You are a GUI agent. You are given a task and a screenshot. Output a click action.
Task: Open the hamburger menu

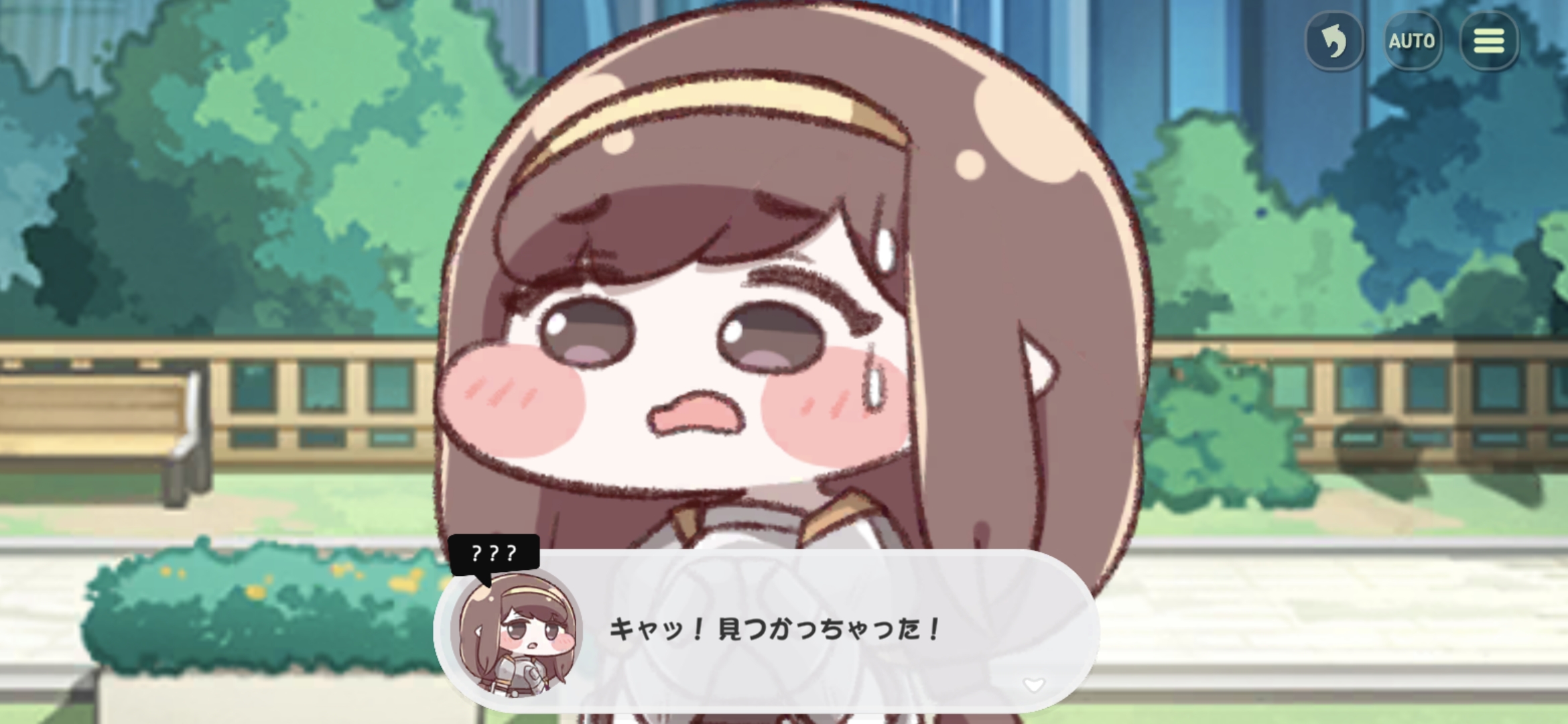click(1489, 42)
